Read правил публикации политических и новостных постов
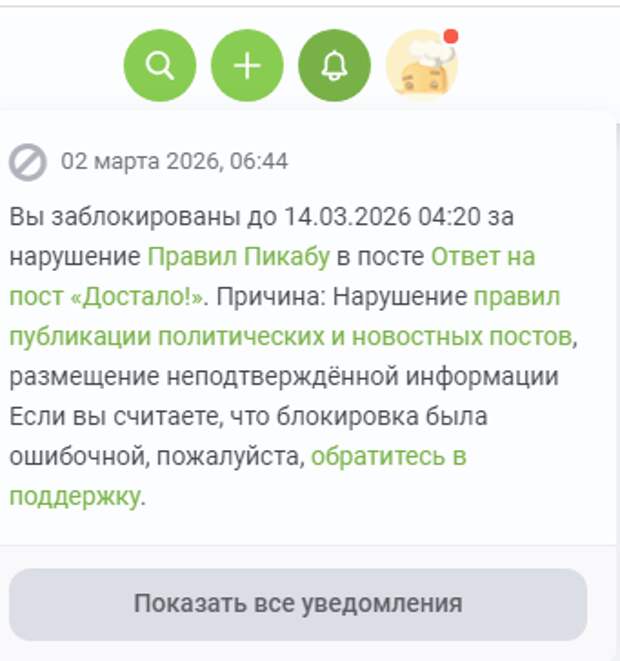Viewport: 620px width, 661px height. 290,336
